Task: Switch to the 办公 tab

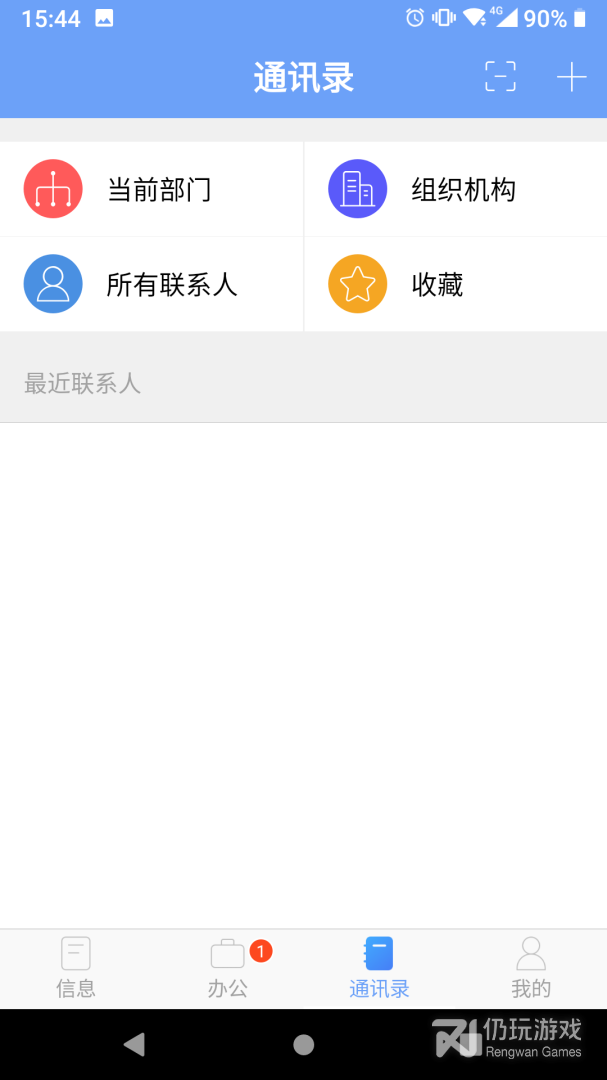Action: [x=228, y=968]
